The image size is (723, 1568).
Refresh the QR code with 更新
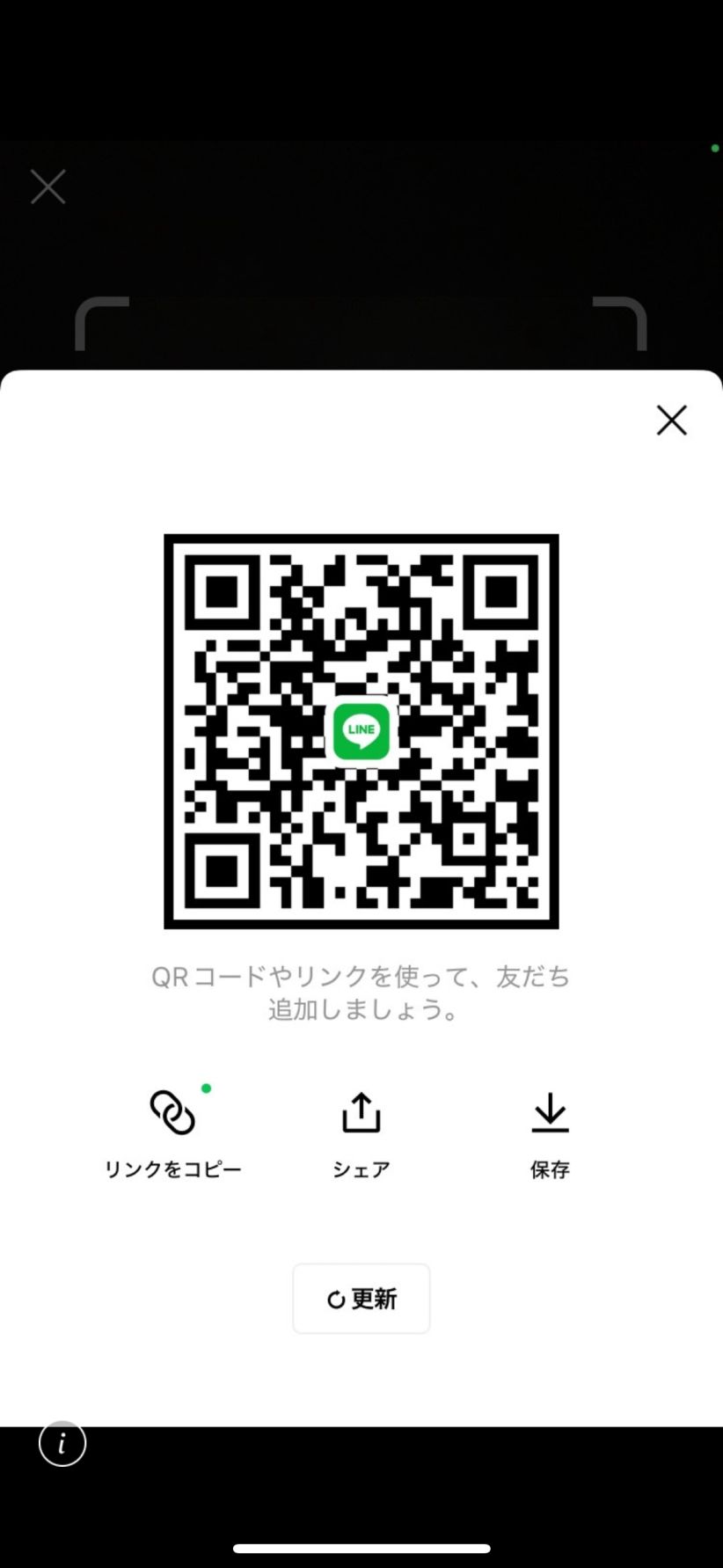(361, 1299)
